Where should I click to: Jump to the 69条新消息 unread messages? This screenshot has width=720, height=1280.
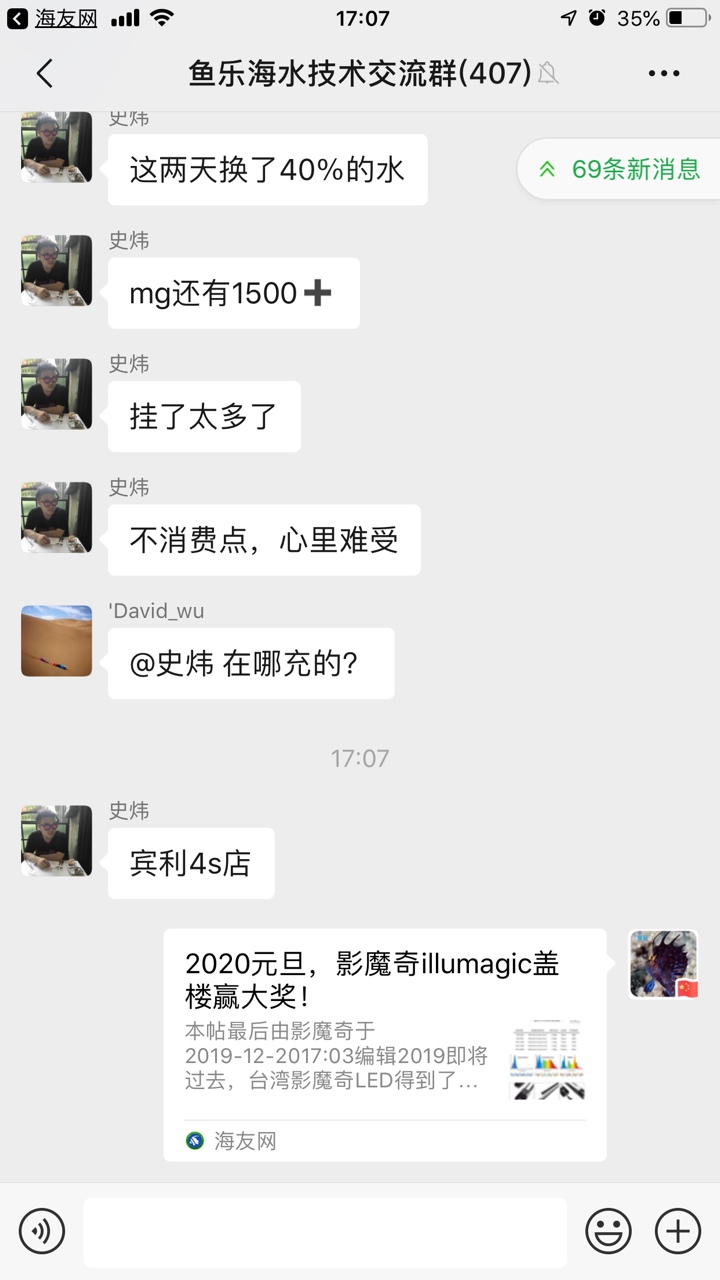pyautogui.click(x=622, y=169)
